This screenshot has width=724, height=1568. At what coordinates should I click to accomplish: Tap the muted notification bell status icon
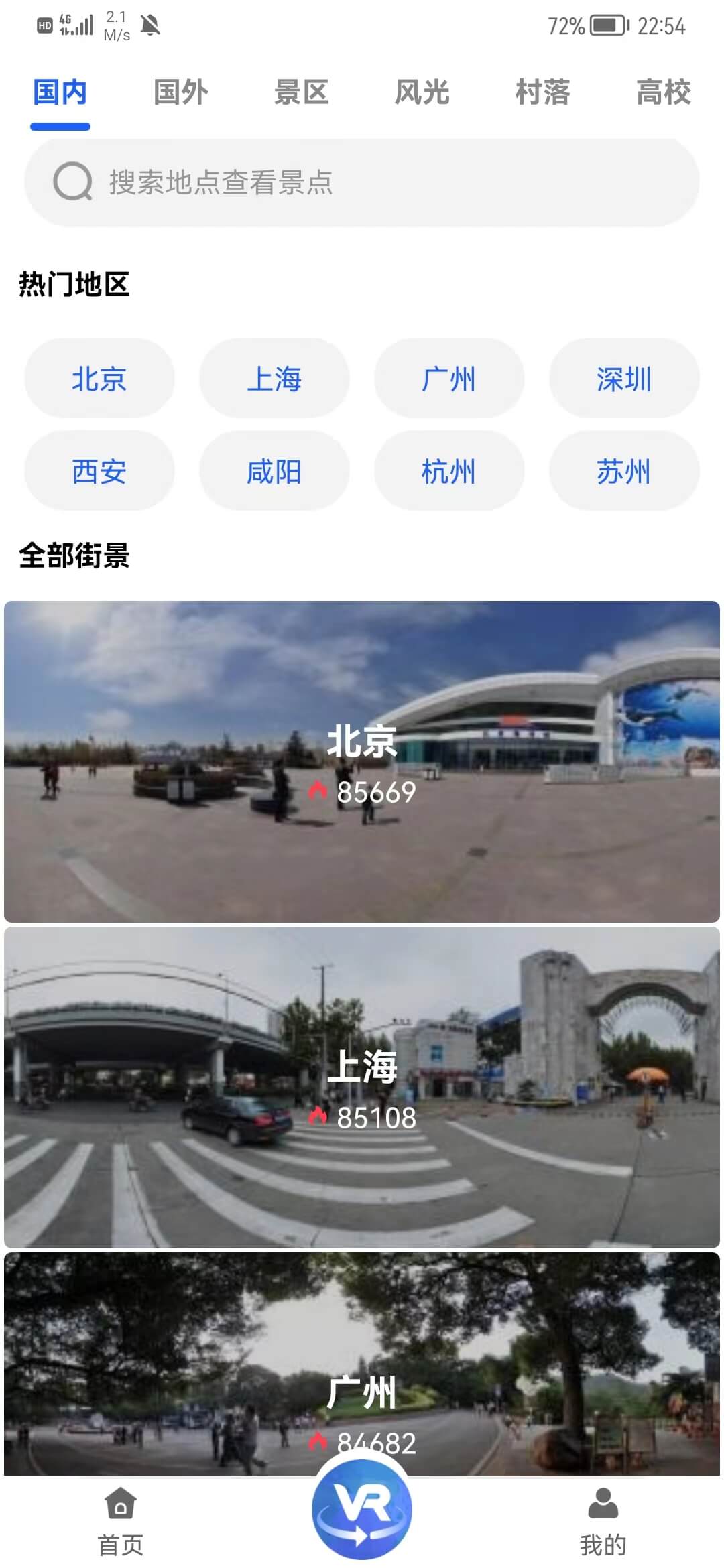point(152,25)
